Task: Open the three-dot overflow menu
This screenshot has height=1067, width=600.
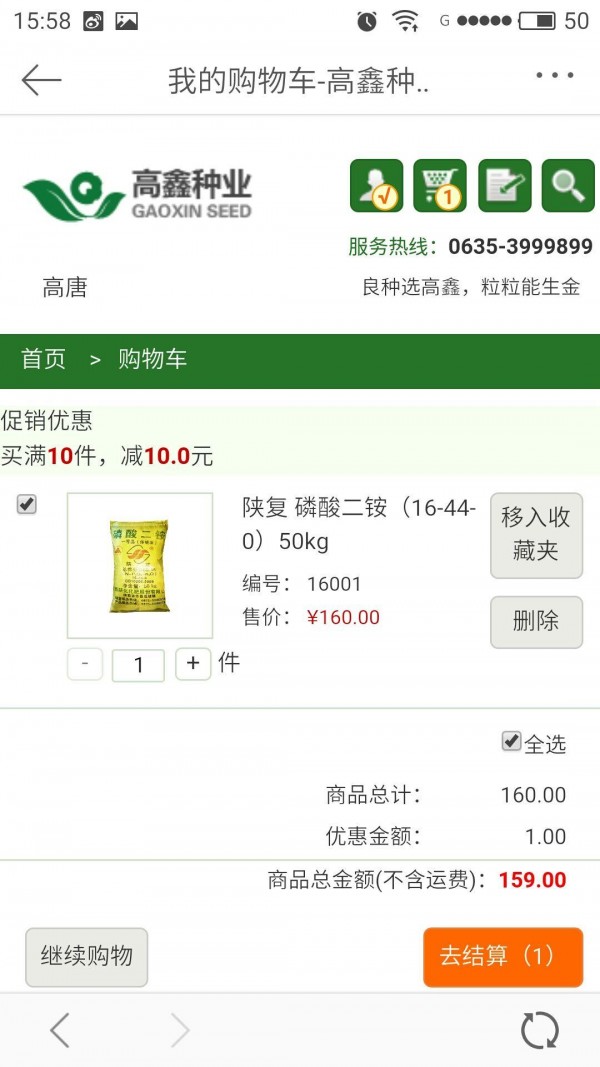Action: pos(553,76)
